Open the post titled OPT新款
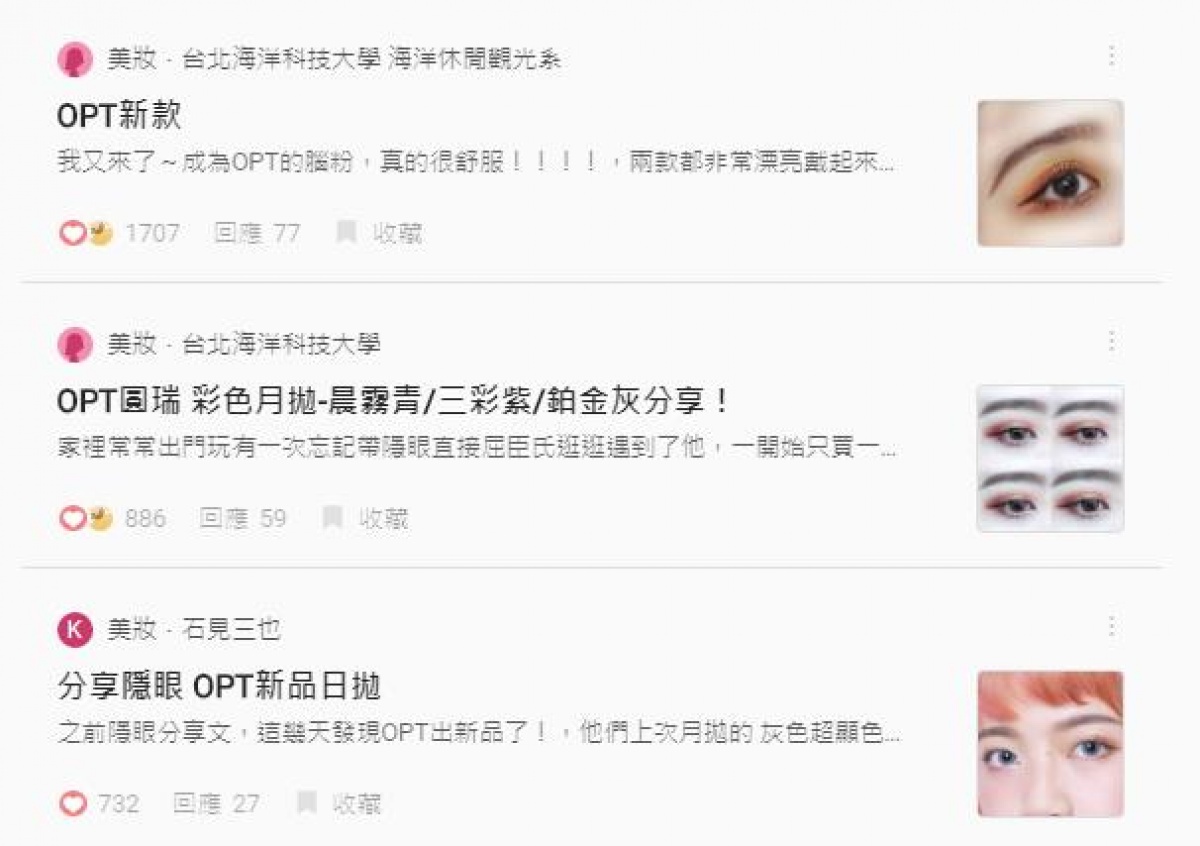Image resolution: width=1200 pixels, height=846 pixels. [119, 115]
